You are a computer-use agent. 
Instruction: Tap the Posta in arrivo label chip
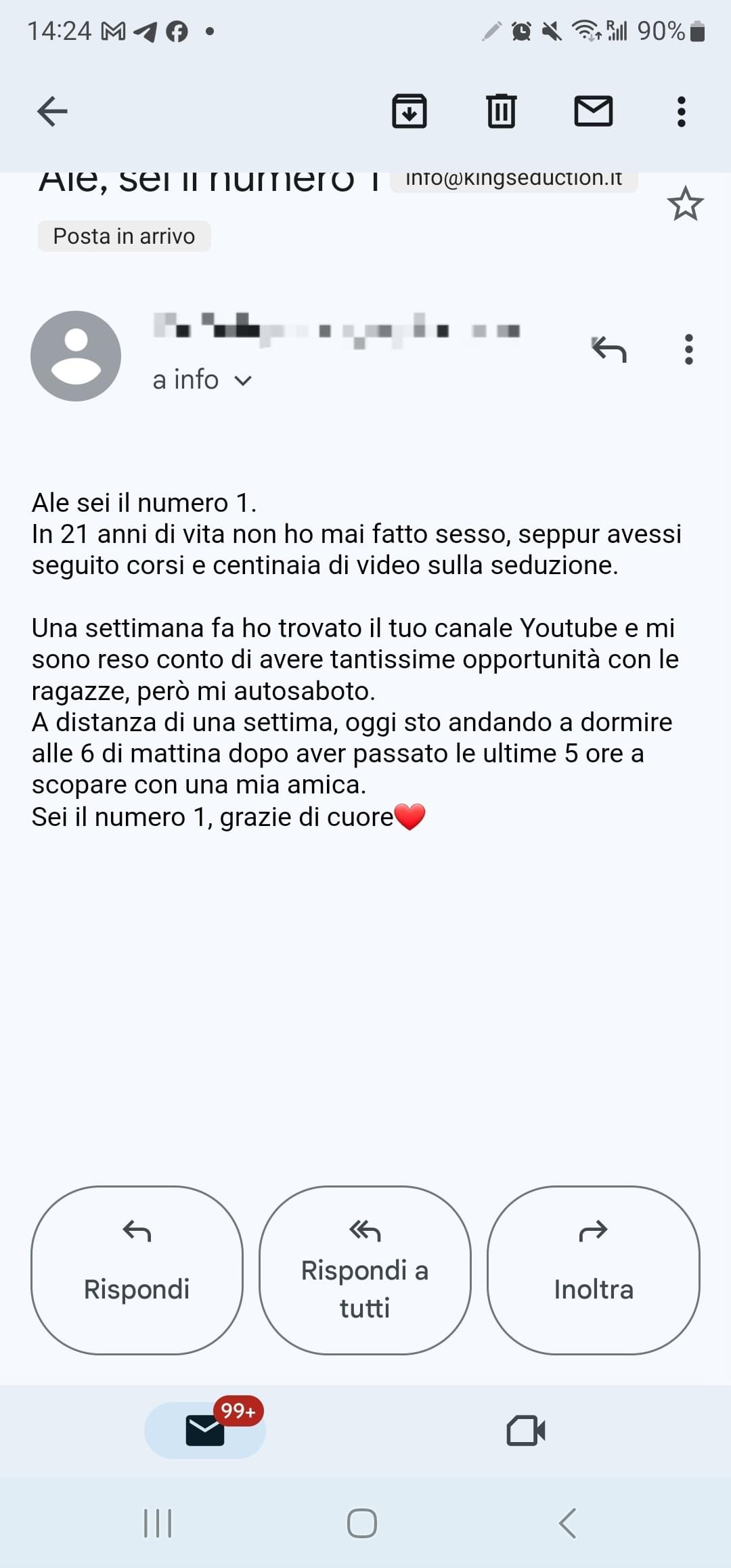pyautogui.click(x=124, y=236)
